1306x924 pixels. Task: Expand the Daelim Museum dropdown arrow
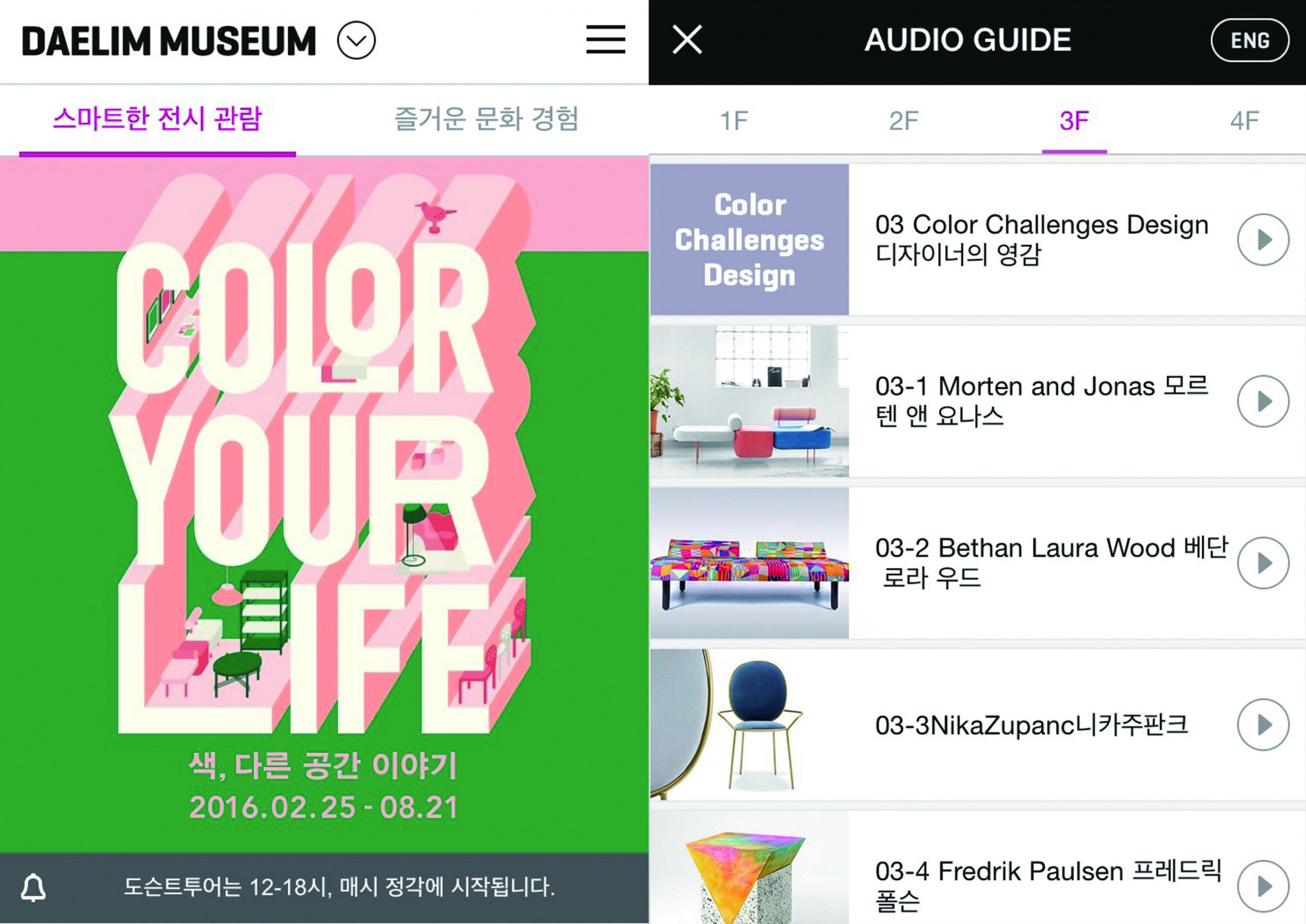(x=356, y=40)
